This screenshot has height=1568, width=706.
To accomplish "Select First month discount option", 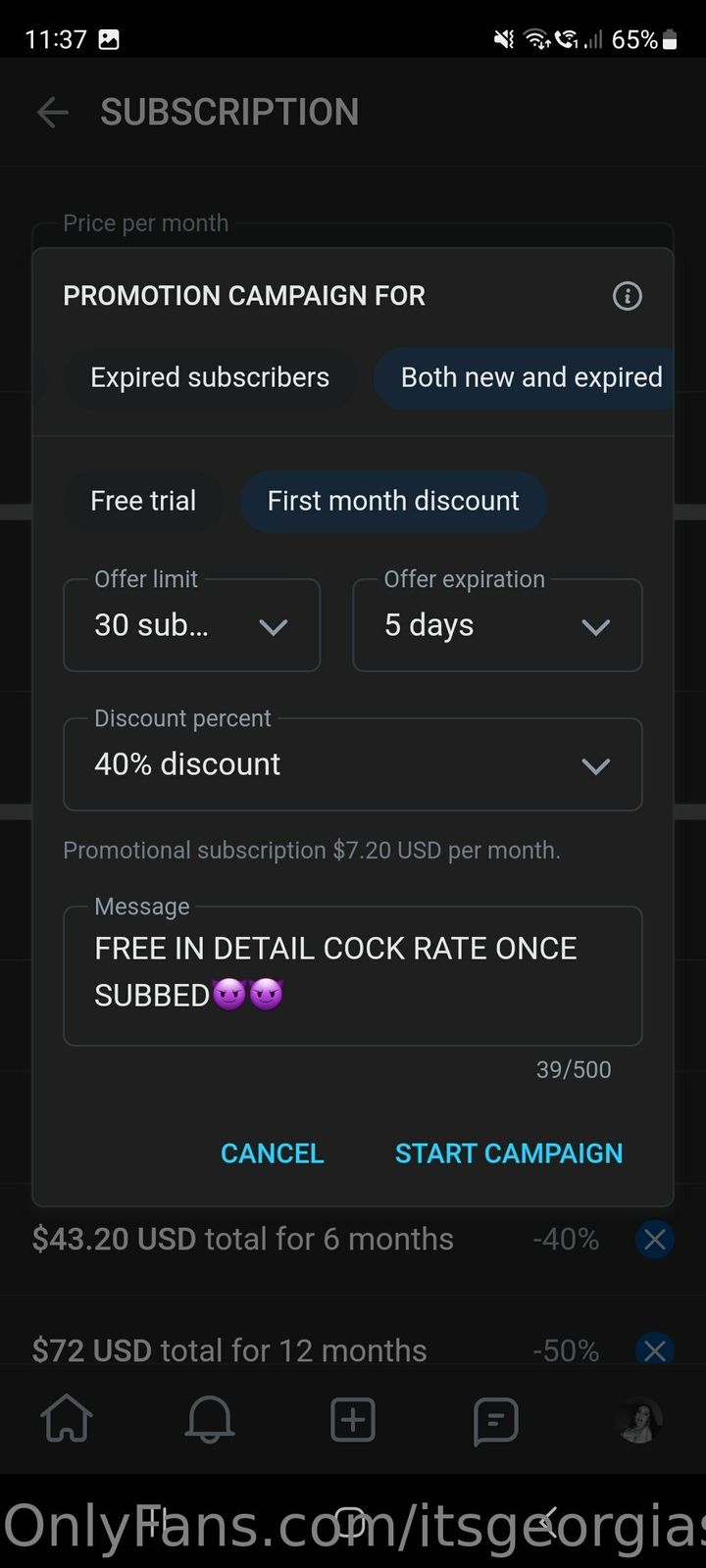I will pos(393,501).
